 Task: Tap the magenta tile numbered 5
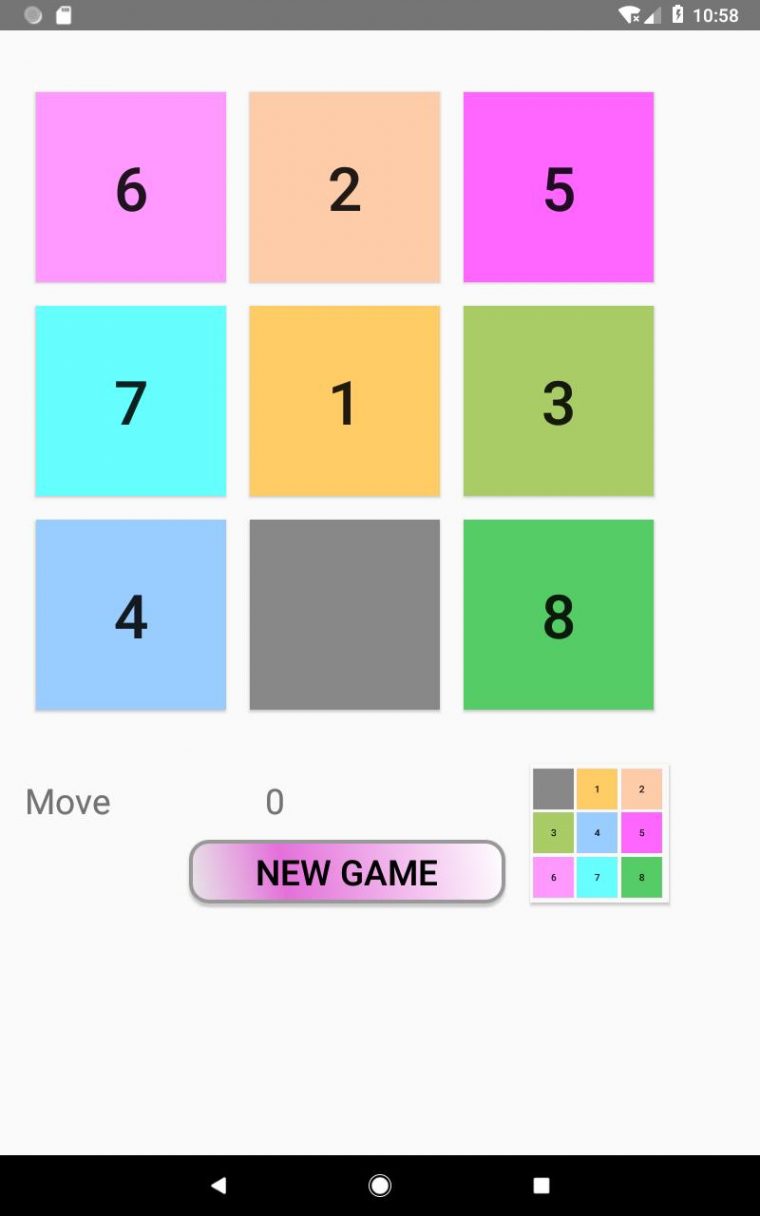pyautogui.click(x=558, y=187)
